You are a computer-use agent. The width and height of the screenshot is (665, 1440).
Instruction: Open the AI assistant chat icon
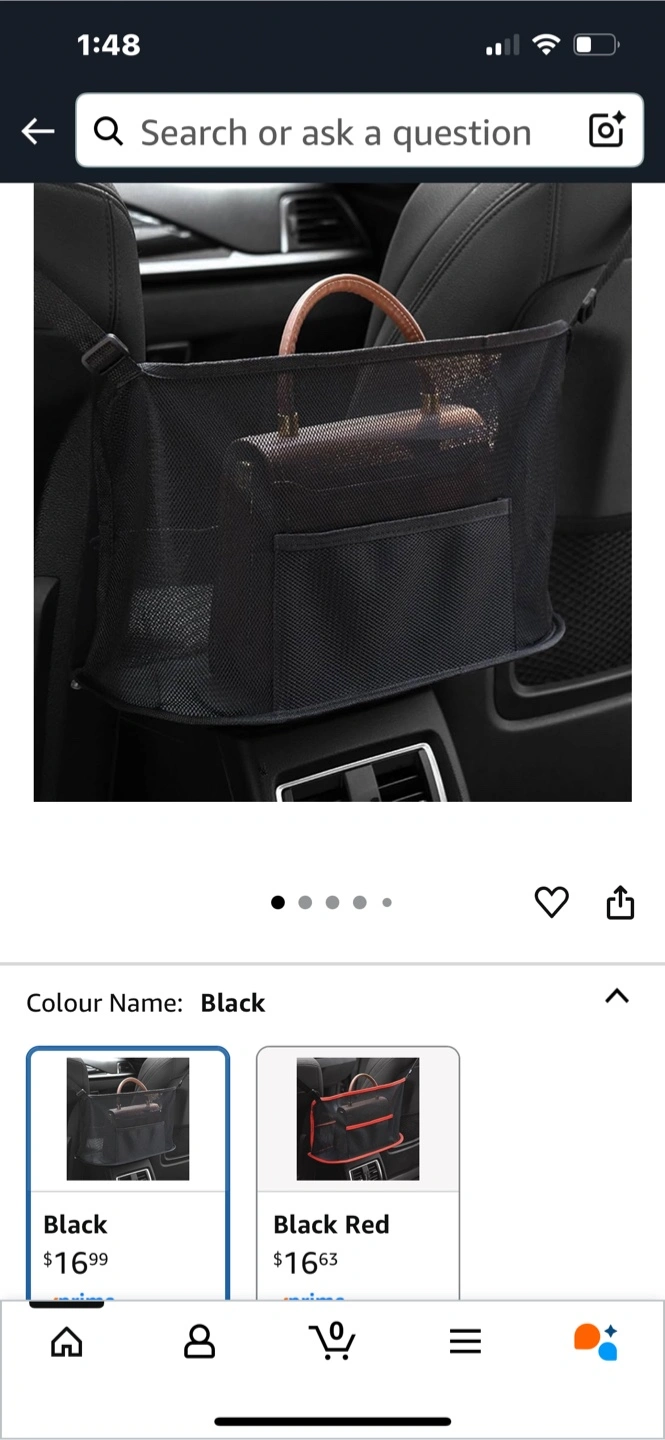596,1342
